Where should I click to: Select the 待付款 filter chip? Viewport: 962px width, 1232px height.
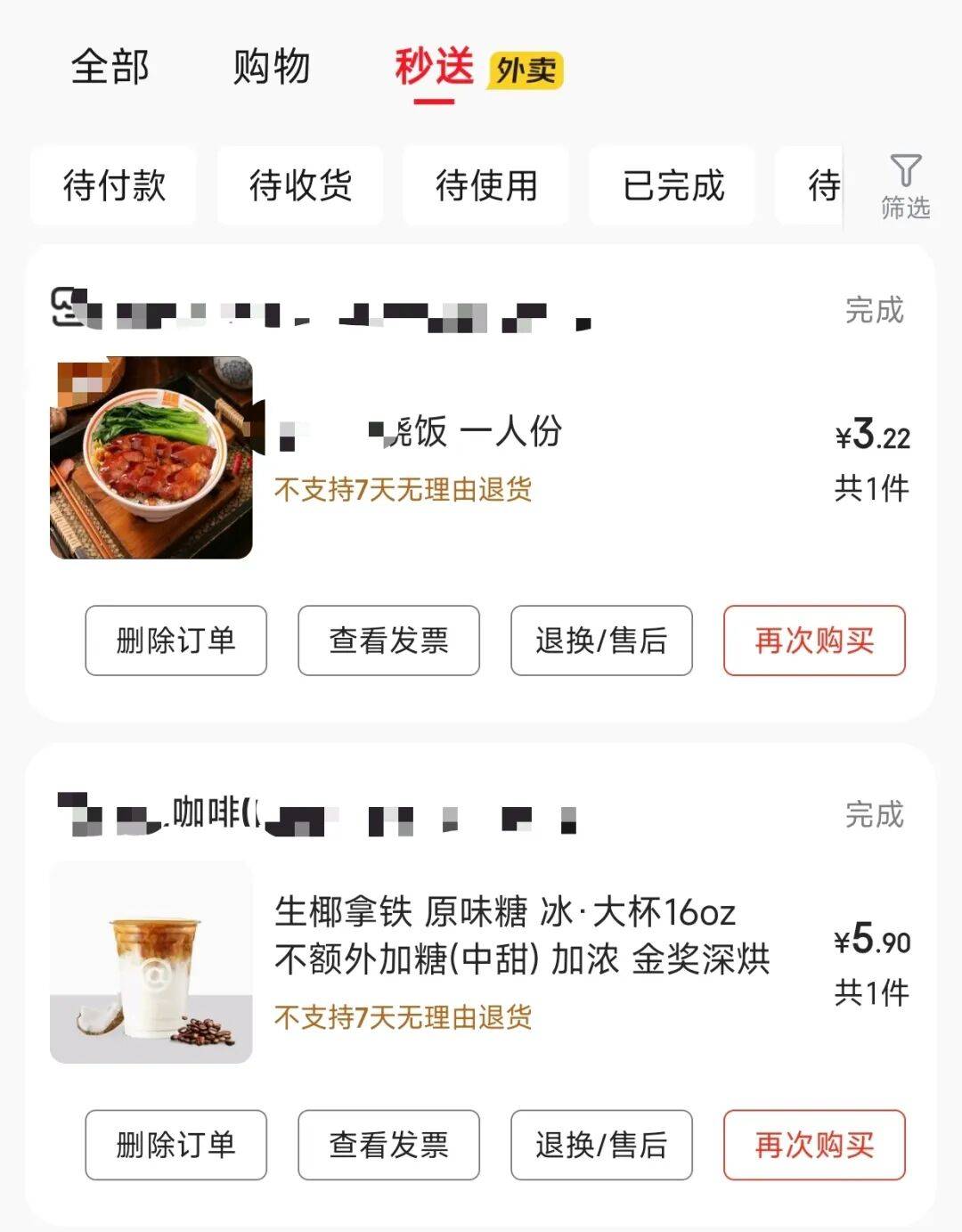[113, 185]
